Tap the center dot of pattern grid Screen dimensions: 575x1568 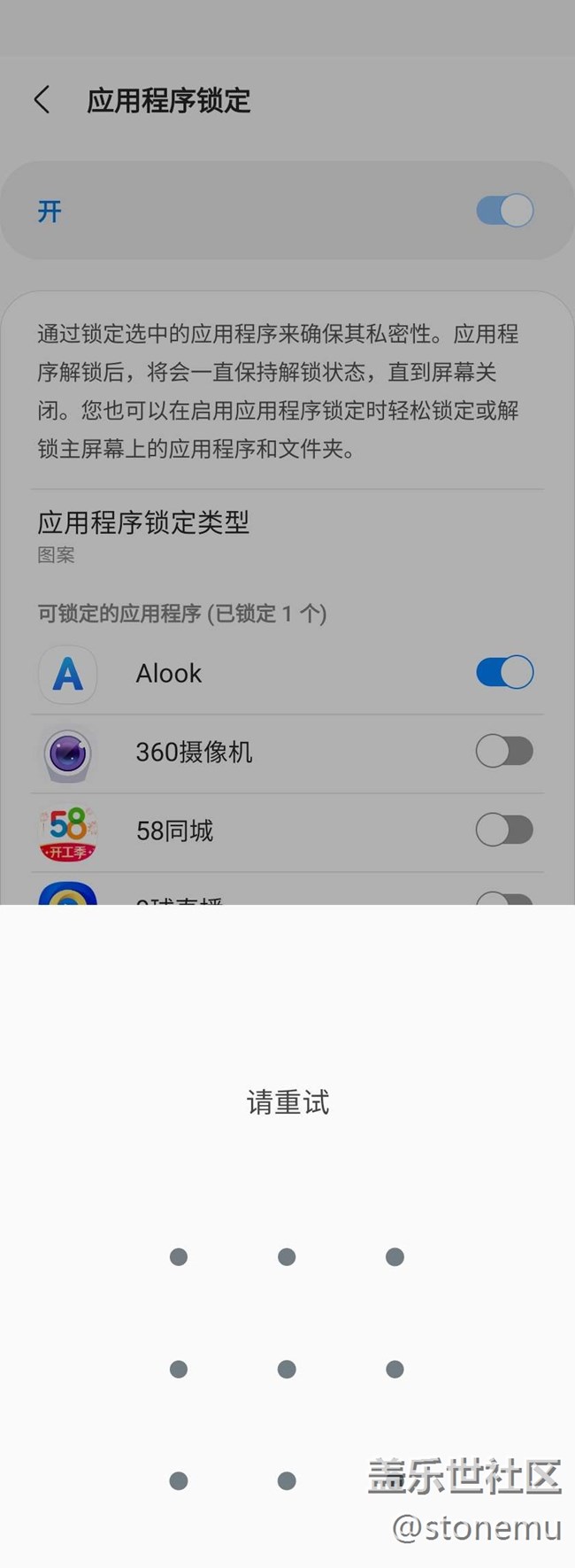pos(287,1369)
